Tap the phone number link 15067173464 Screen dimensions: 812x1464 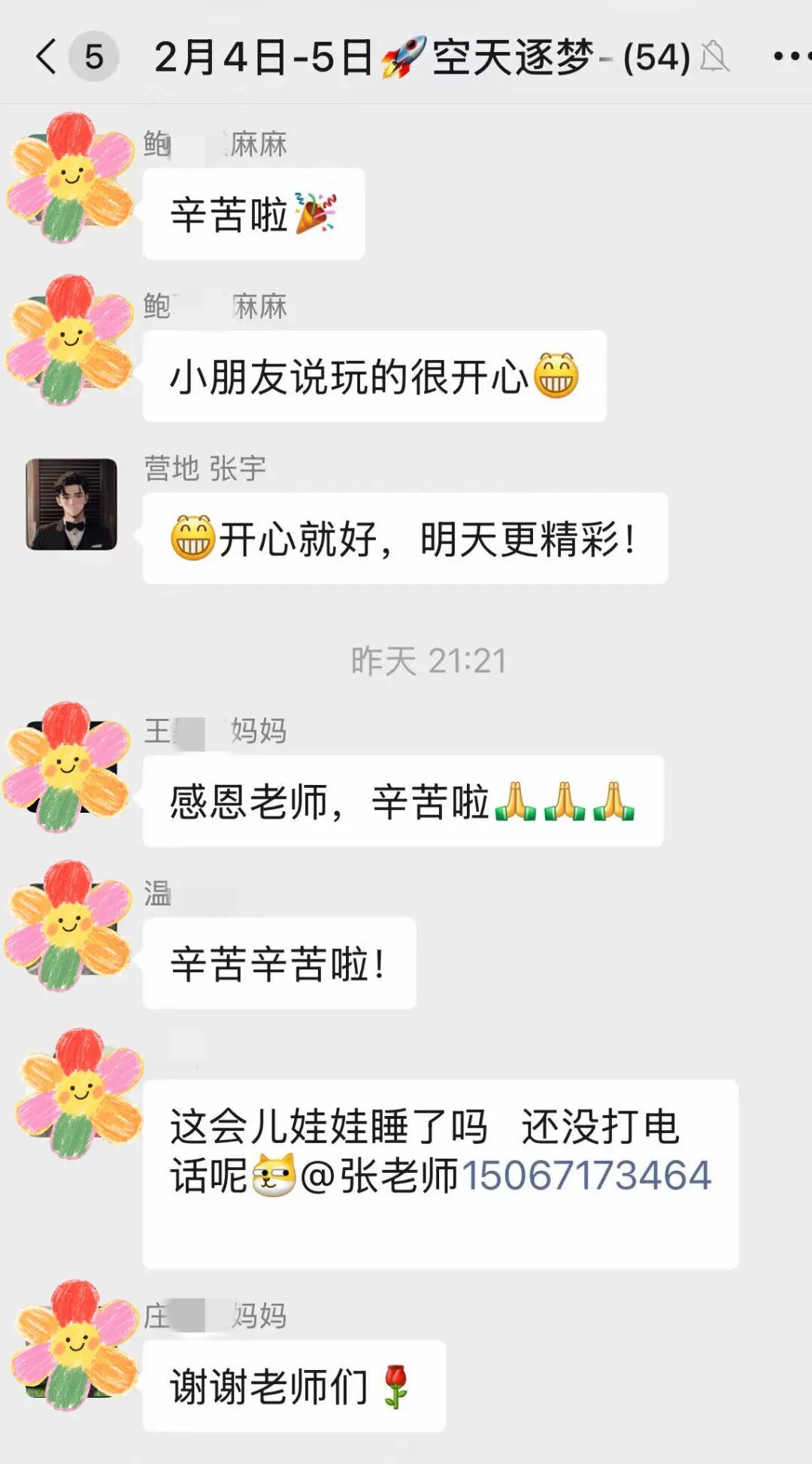point(586,1175)
